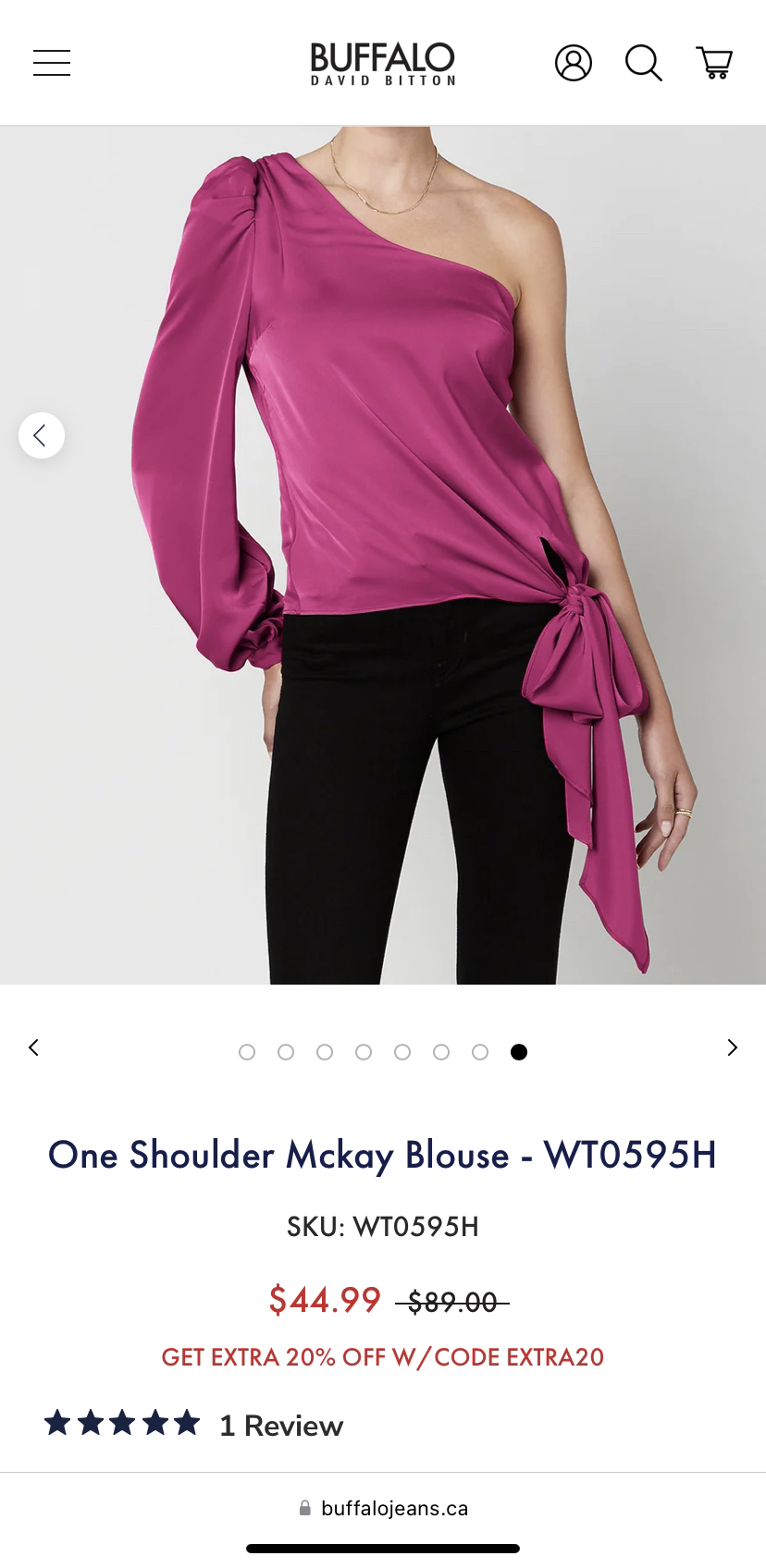Click the Buffalo David Bitton logo

tap(382, 62)
